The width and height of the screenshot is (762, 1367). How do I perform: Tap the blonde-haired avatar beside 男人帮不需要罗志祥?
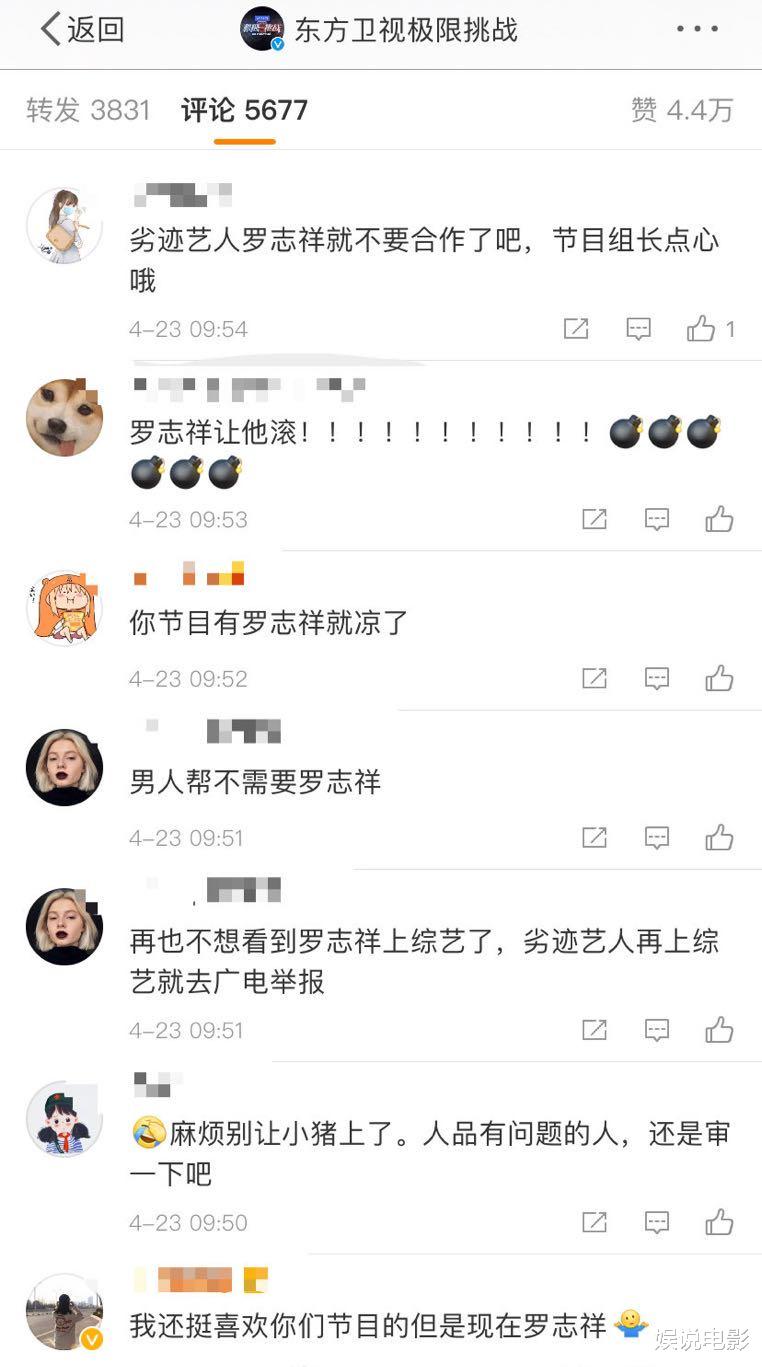[x=64, y=766]
